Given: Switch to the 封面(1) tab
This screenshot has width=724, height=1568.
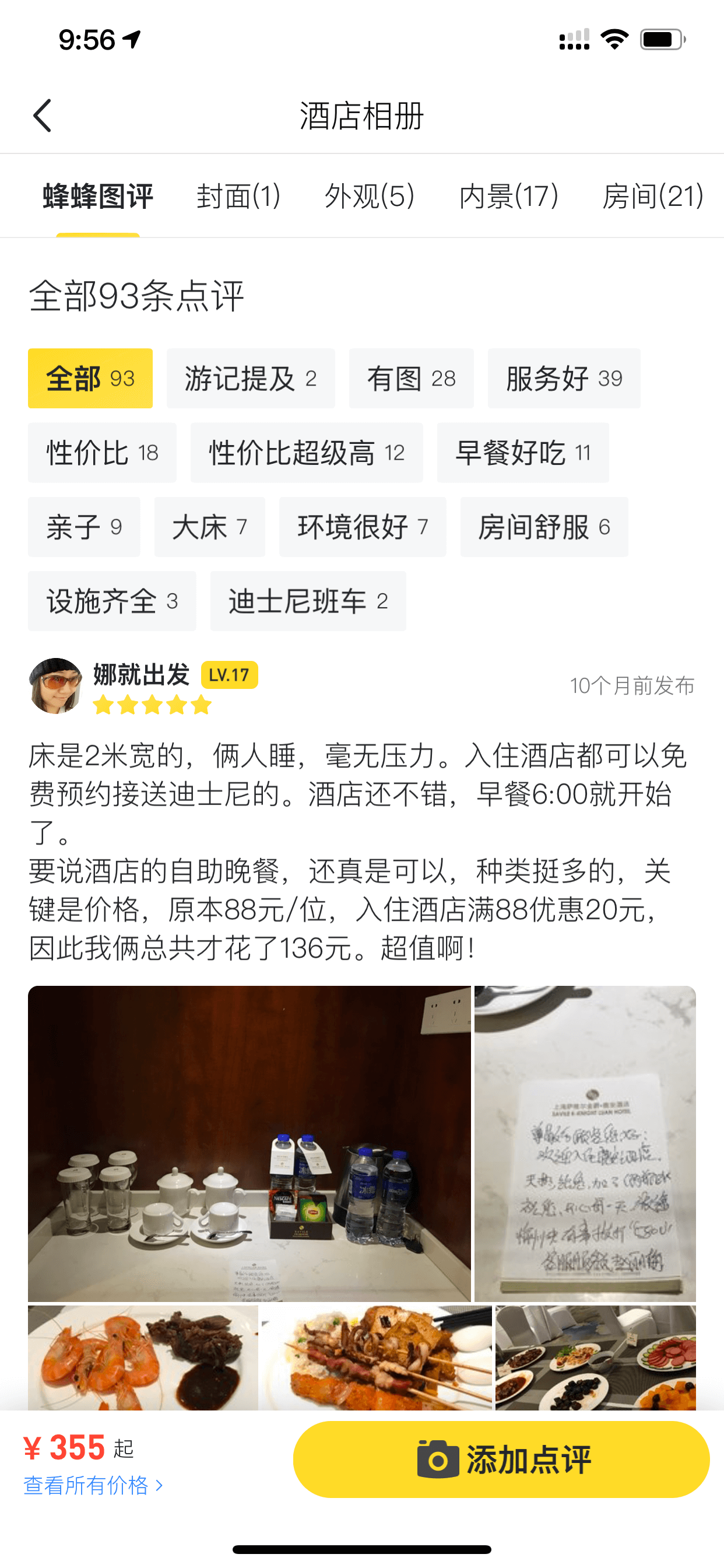Looking at the screenshot, I should (239, 196).
